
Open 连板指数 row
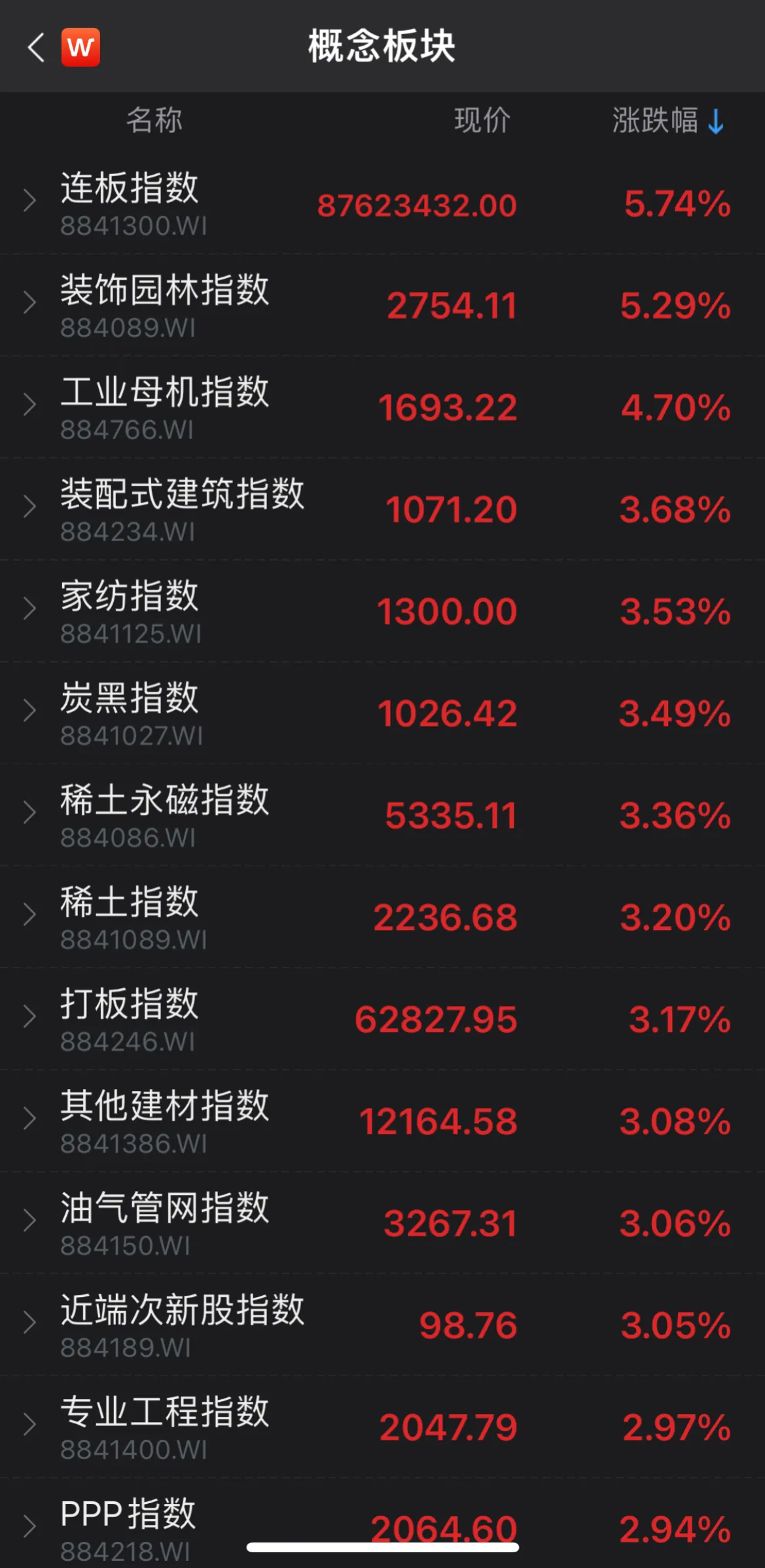[382, 204]
